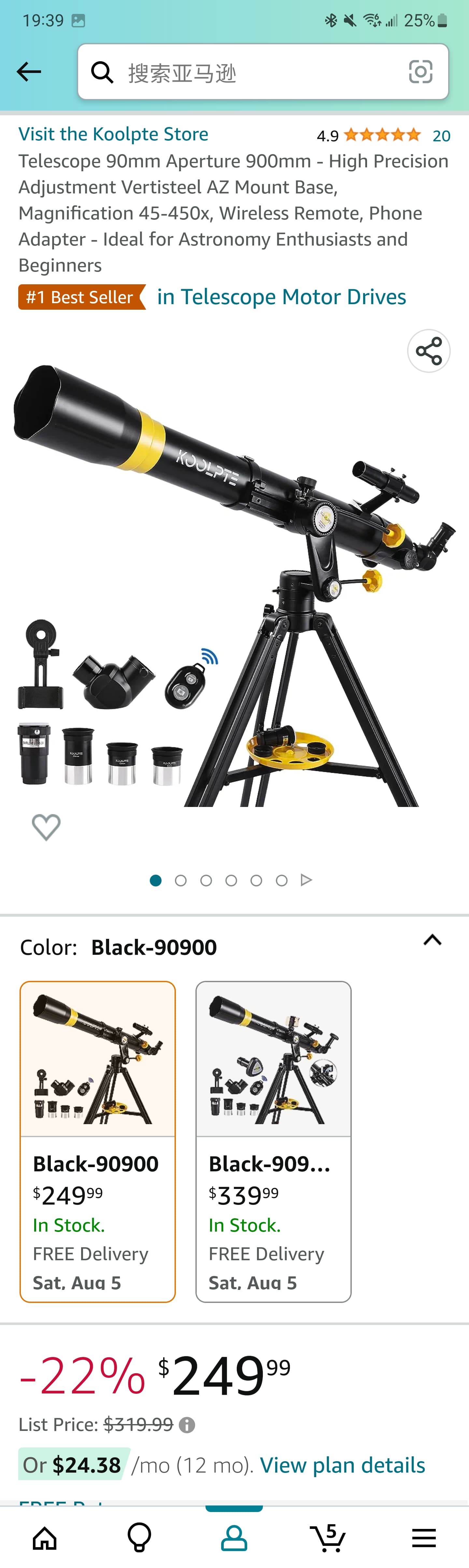This screenshot has height=1568, width=469.
Task: Go back with the arrow icon
Action: 29,72
